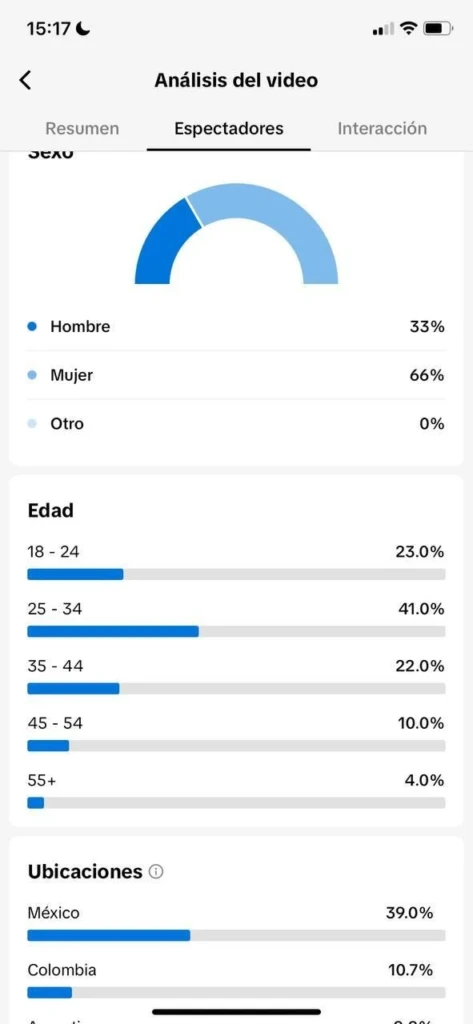Go back from Análisis del video
The image size is (473, 1024).
[25, 80]
